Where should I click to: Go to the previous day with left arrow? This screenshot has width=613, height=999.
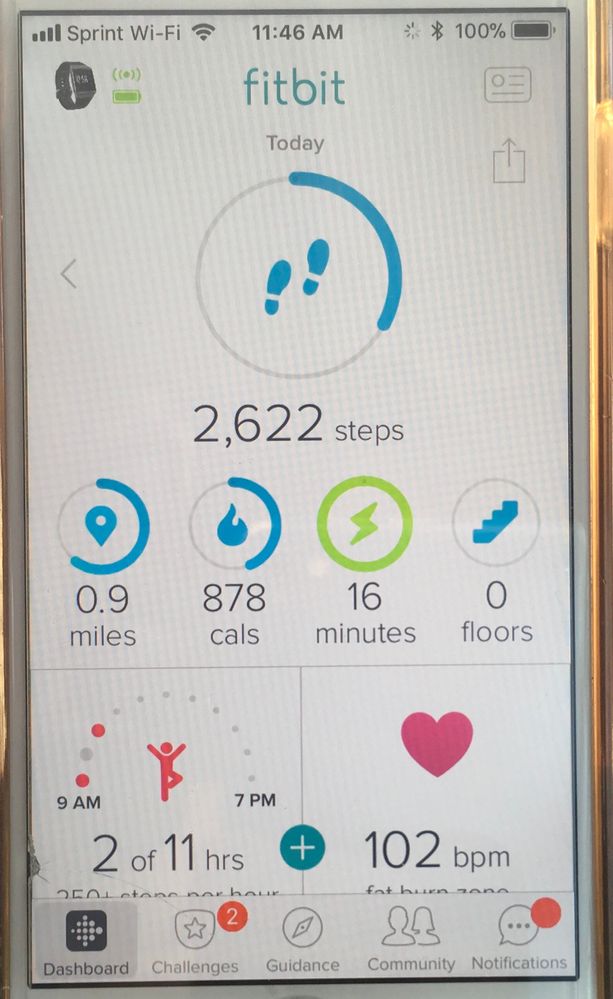pos(68,273)
